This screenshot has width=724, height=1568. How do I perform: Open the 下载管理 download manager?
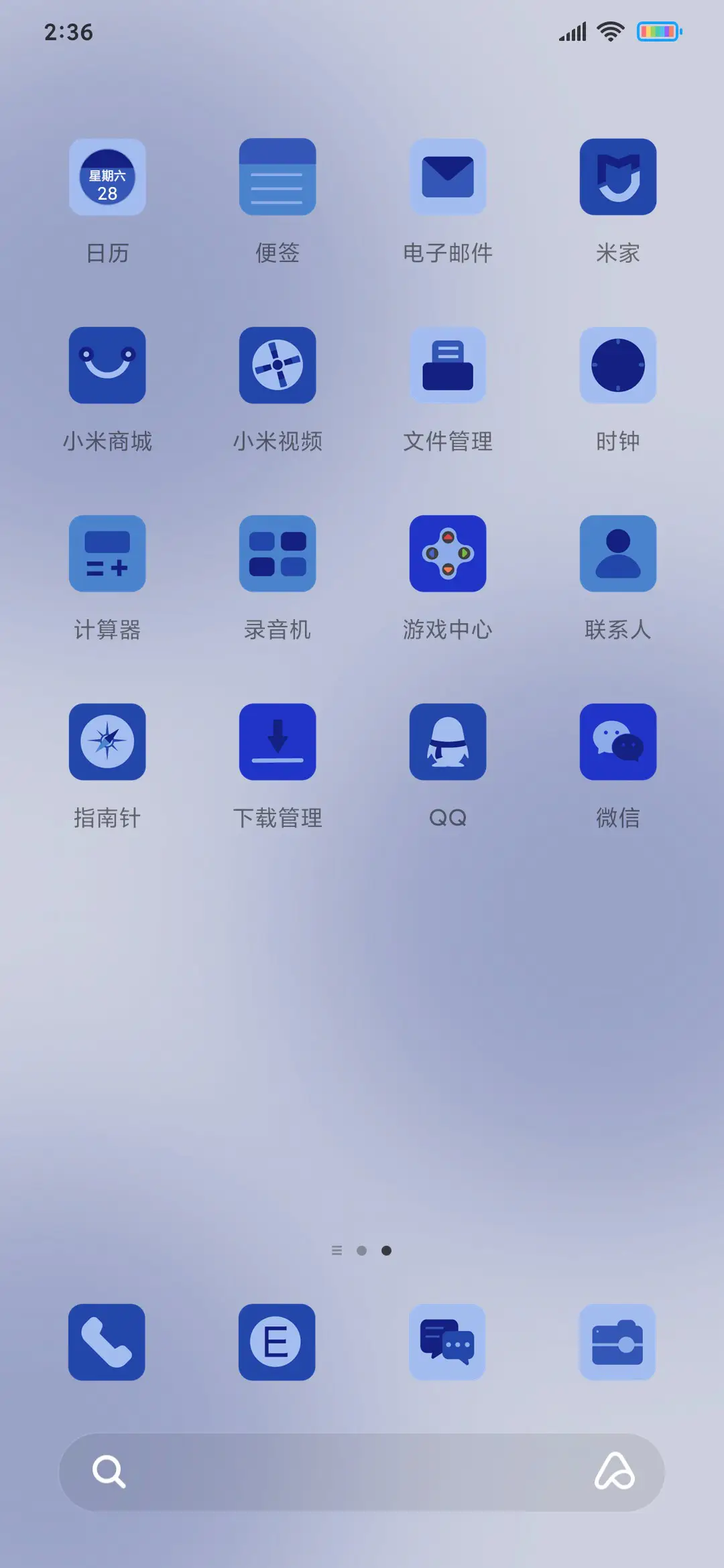click(x=278, y=742)
